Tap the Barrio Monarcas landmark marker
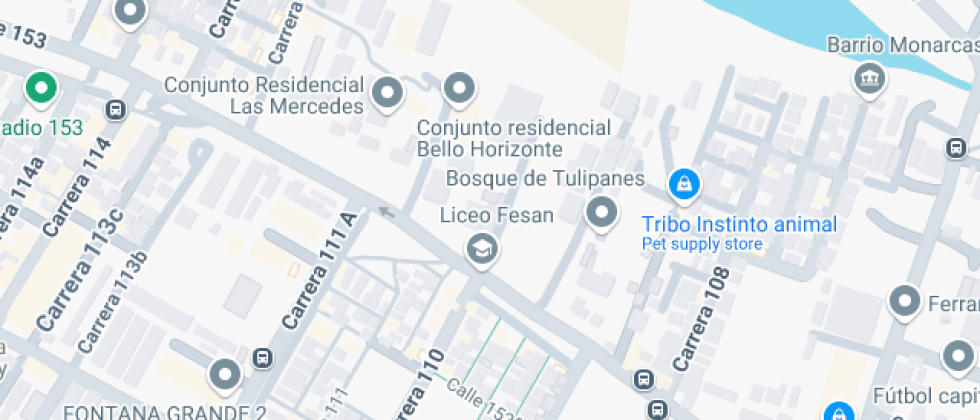This screenshot has height=420, width=980. pos(869,80)
